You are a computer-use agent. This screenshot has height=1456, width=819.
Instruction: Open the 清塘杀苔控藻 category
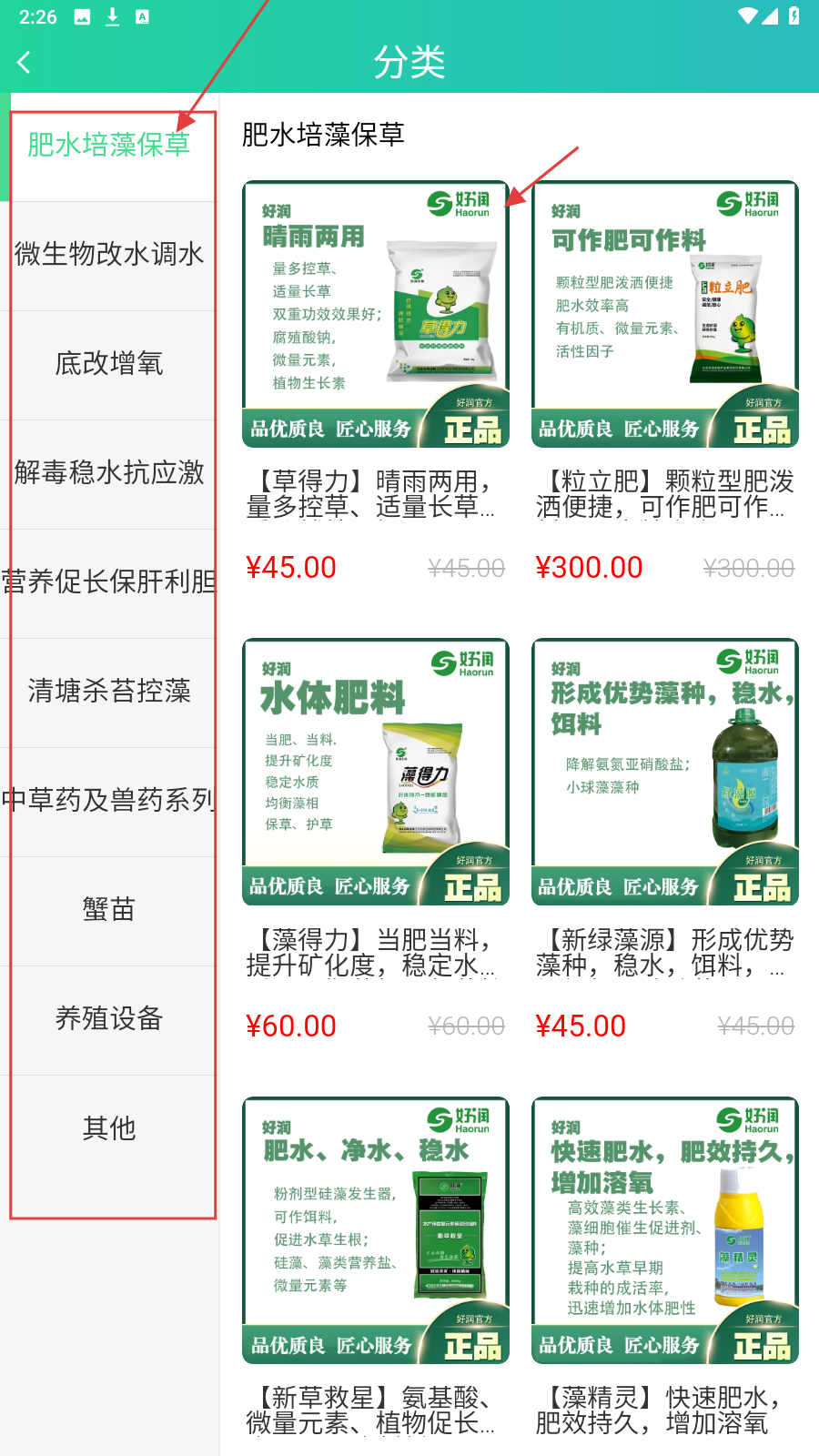tap(109, 691)
